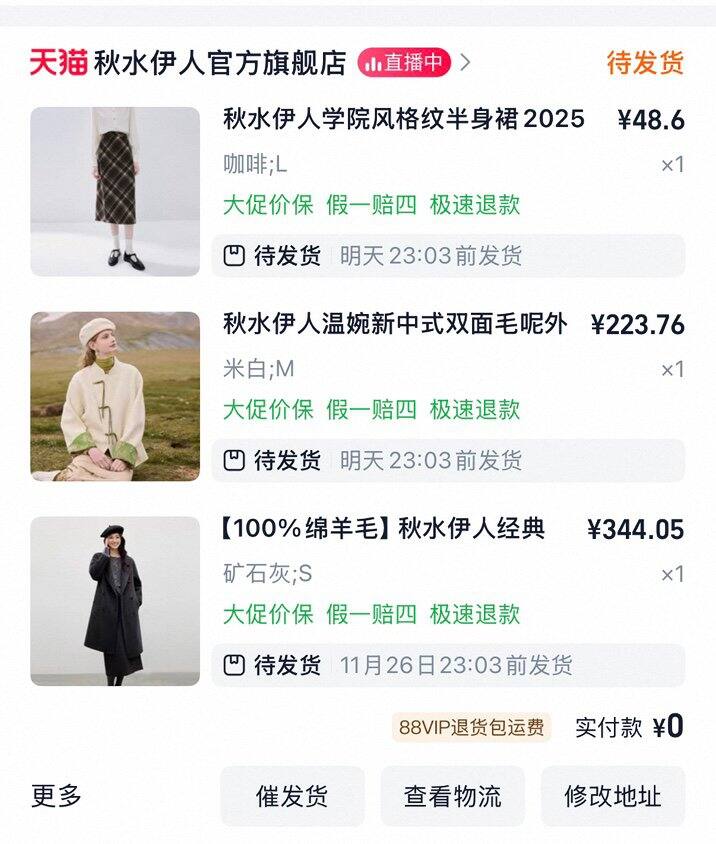
Task: Open the 秋水伊人官方旗舰店 store page
Action: pyautogui.click(x=219, y=62)
